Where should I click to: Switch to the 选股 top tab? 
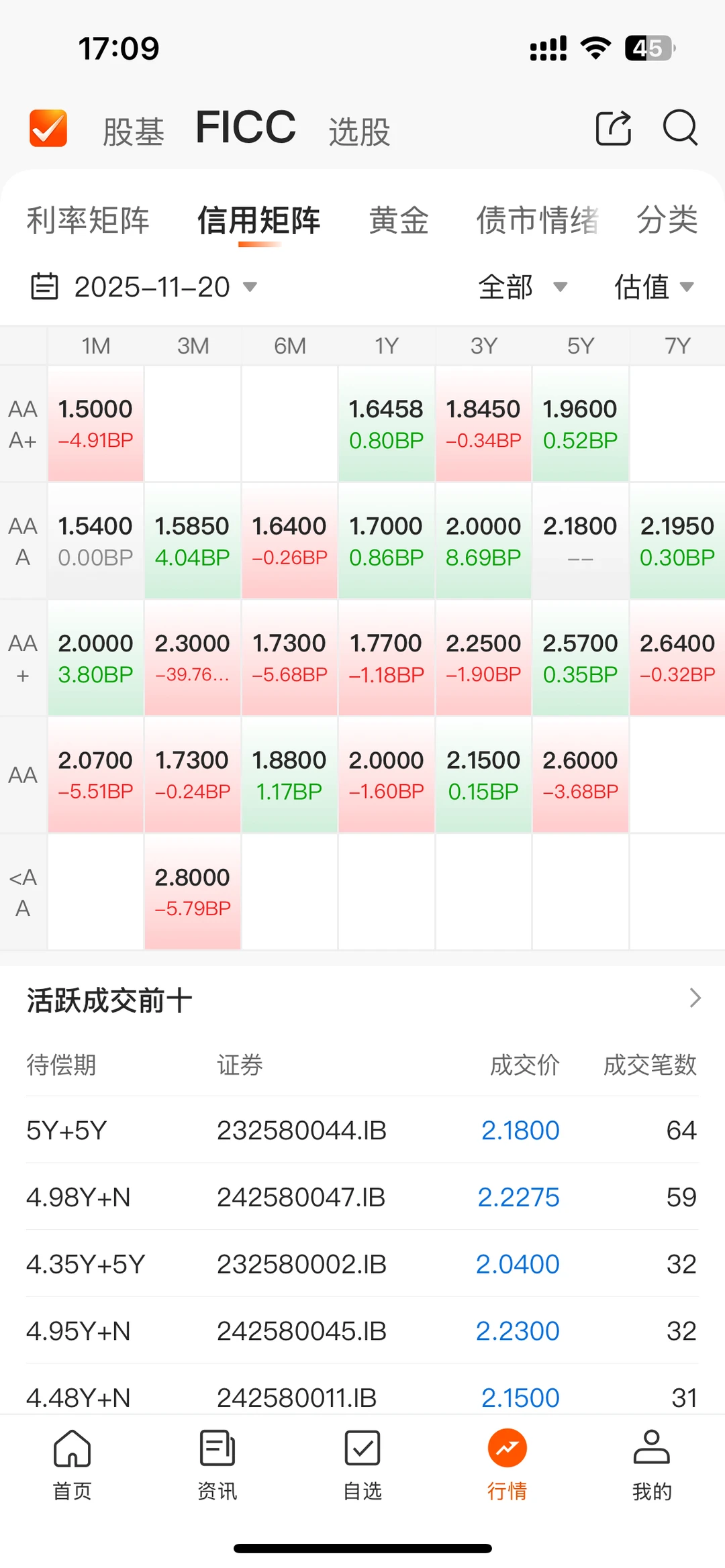click(359, 131)
